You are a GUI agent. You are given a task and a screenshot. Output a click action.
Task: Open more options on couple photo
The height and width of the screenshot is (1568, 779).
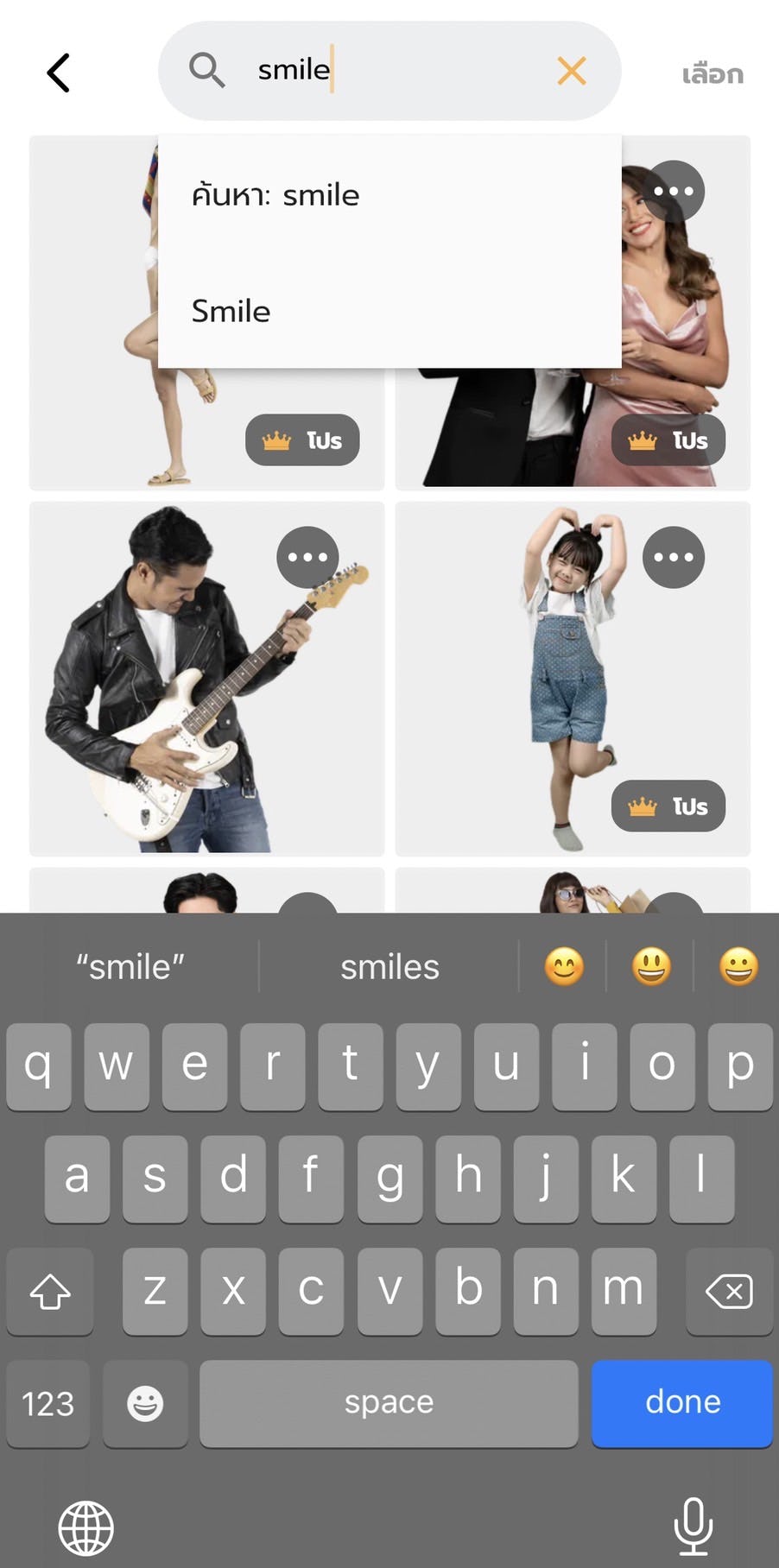click(x=674, y=191)
